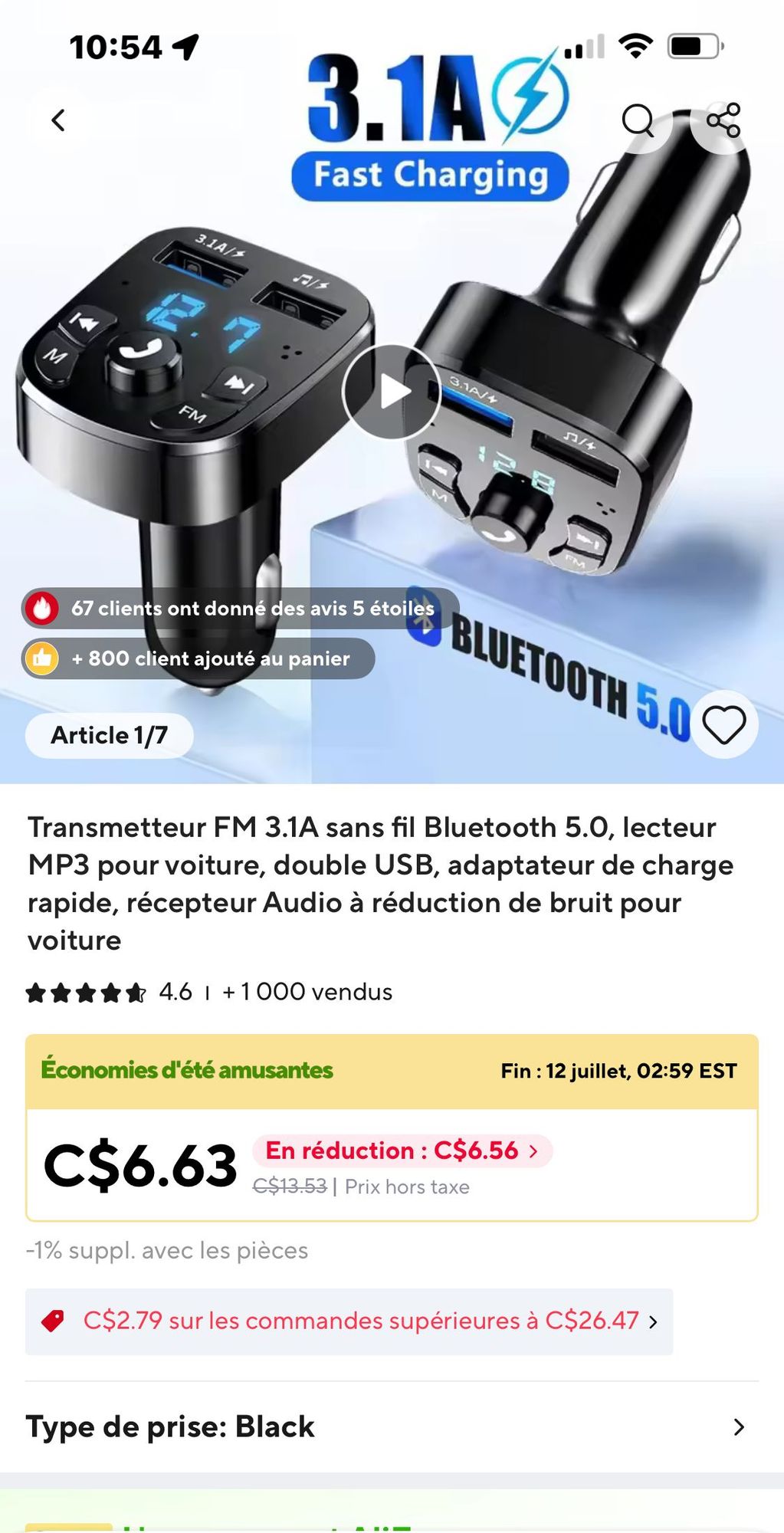
Task: Add the item to wishlist with heart icon
Action: 723,725
